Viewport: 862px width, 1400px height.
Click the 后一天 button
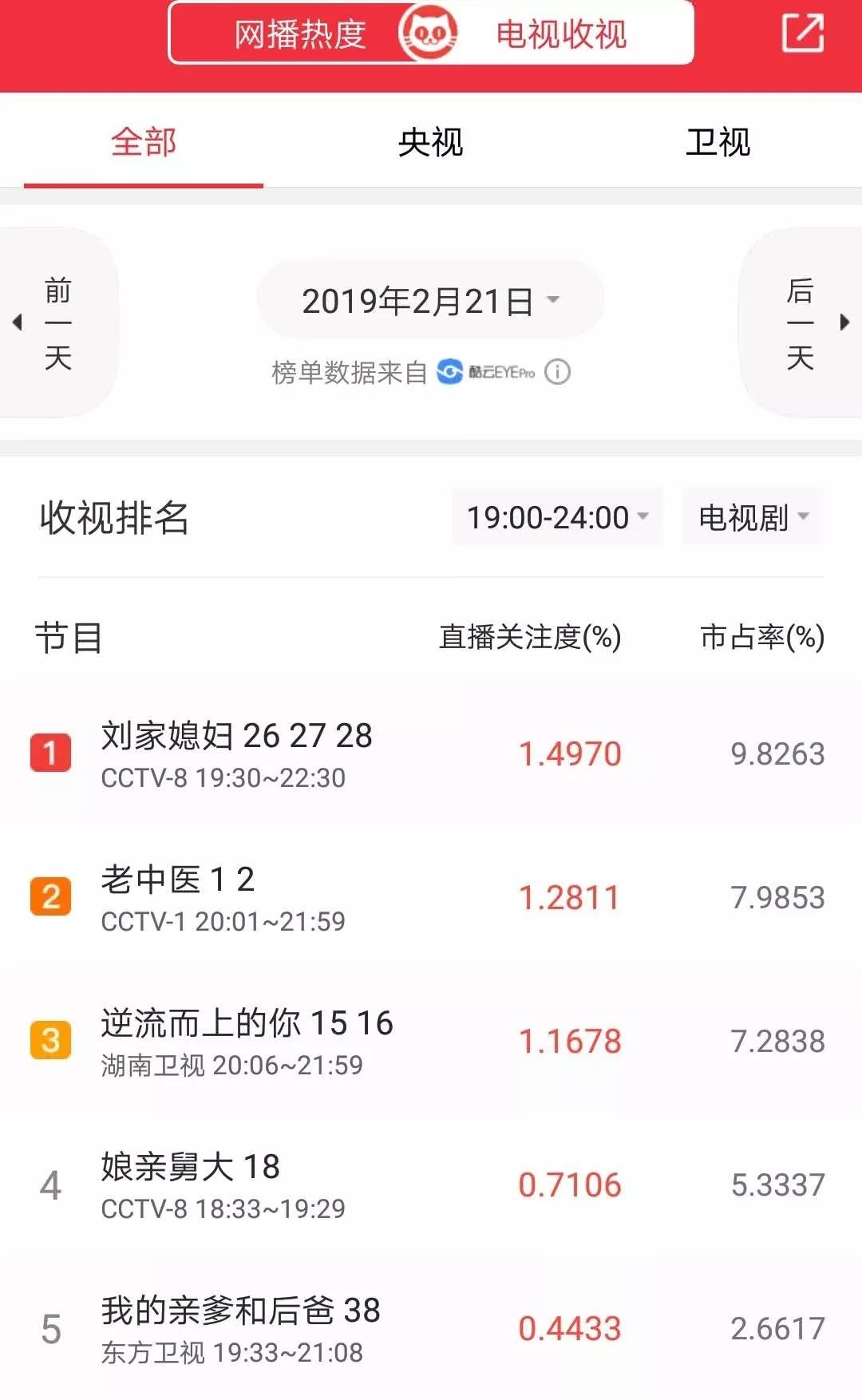click(801, 323)
